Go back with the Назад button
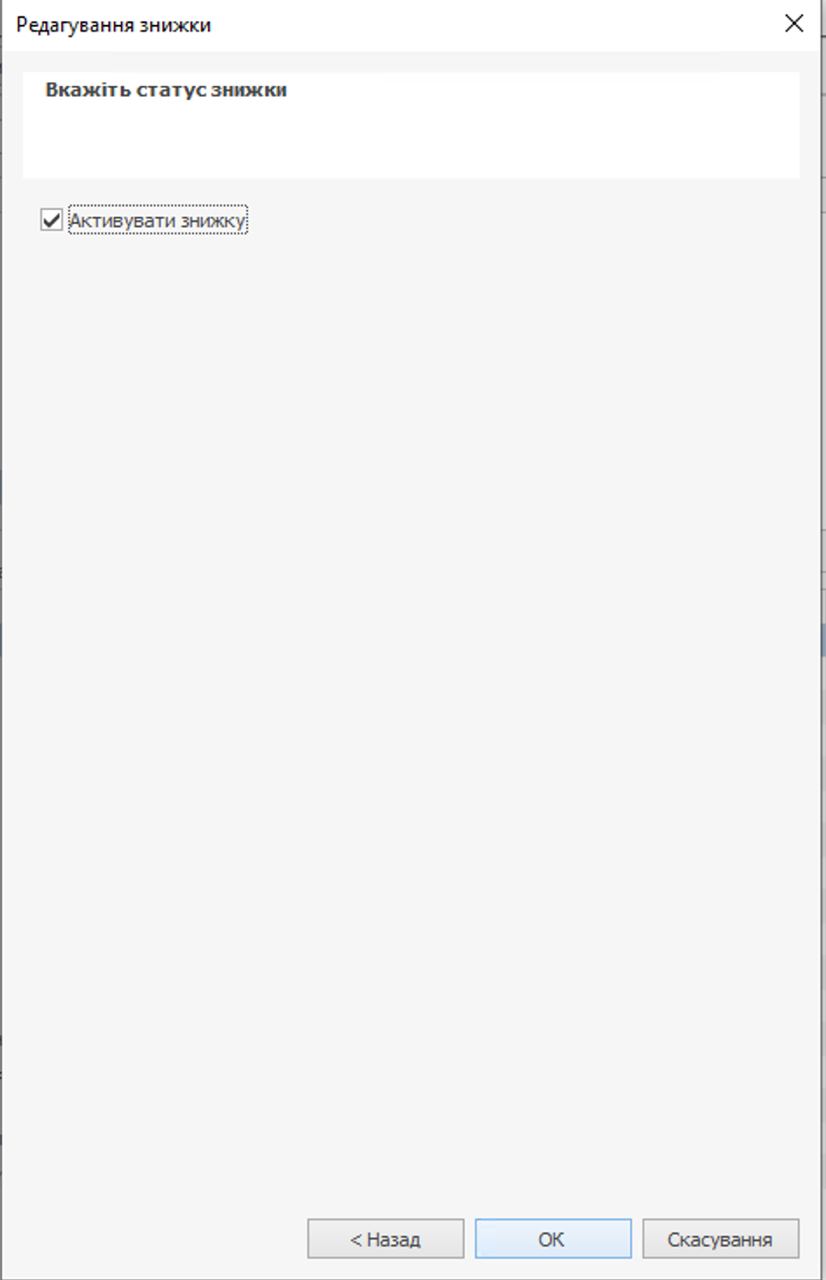The width and height of the screenshot is (826, 1280). click(385, 1239)
